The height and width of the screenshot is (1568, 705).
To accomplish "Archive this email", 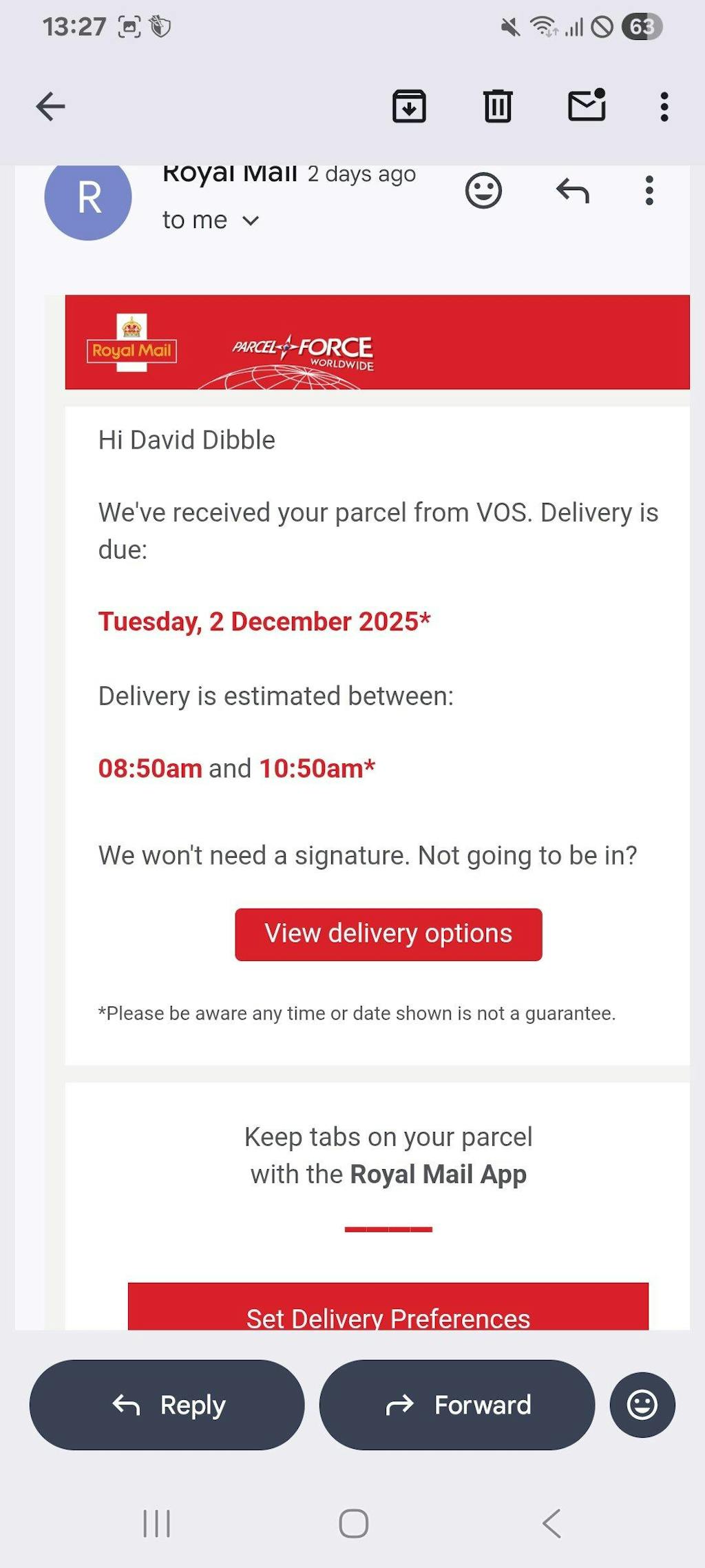I will 409,106.
